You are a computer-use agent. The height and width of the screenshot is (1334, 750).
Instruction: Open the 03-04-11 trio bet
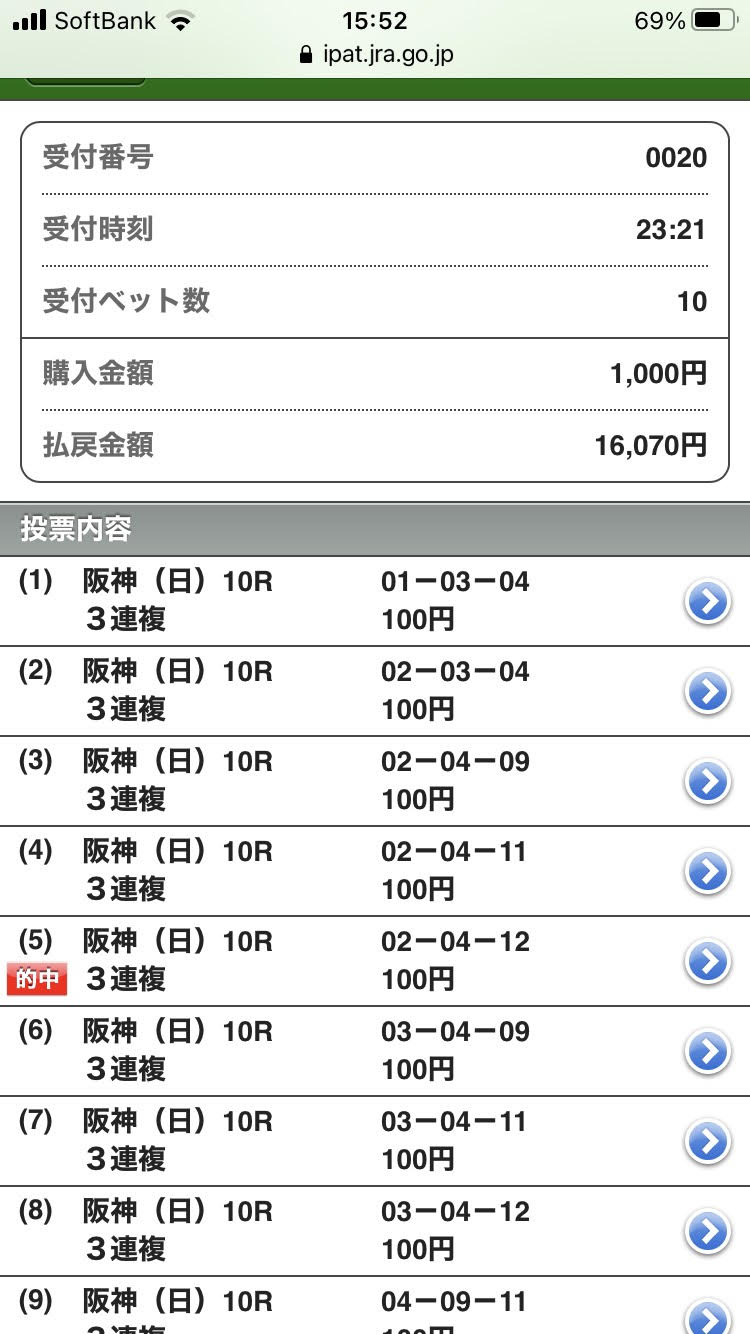(x=708, y=1142)
